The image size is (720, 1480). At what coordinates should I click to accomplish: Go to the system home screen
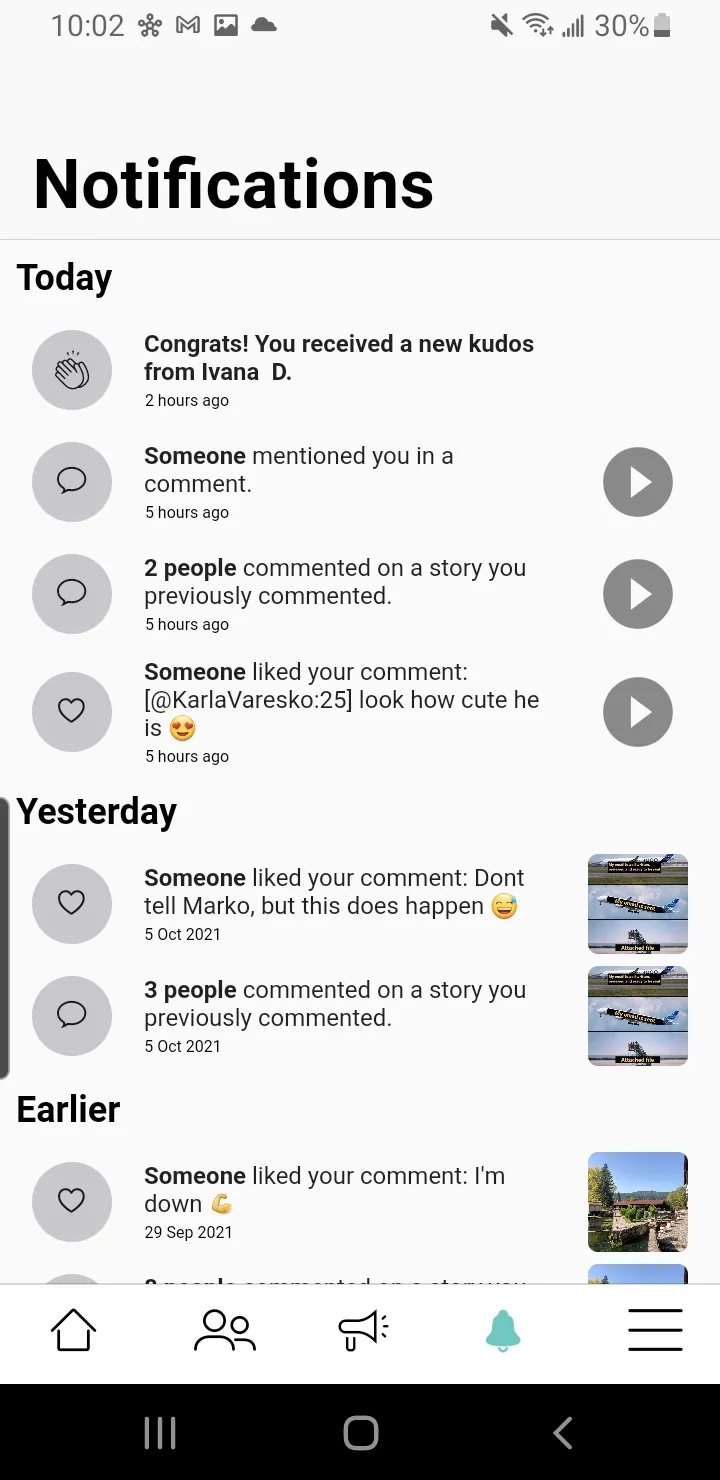coord(360,1433)
